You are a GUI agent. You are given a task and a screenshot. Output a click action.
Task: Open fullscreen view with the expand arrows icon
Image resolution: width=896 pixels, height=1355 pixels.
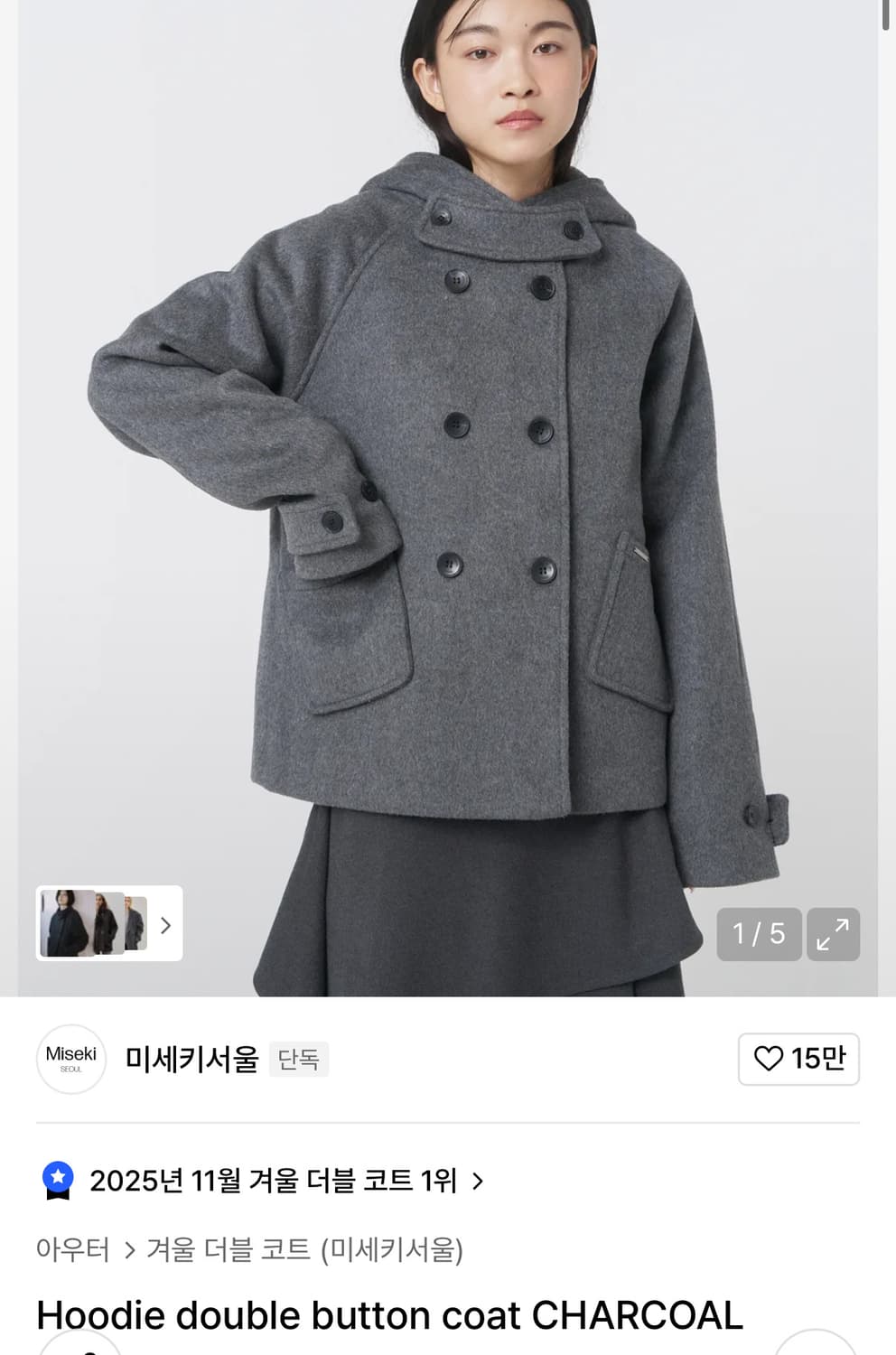[833, 935]
